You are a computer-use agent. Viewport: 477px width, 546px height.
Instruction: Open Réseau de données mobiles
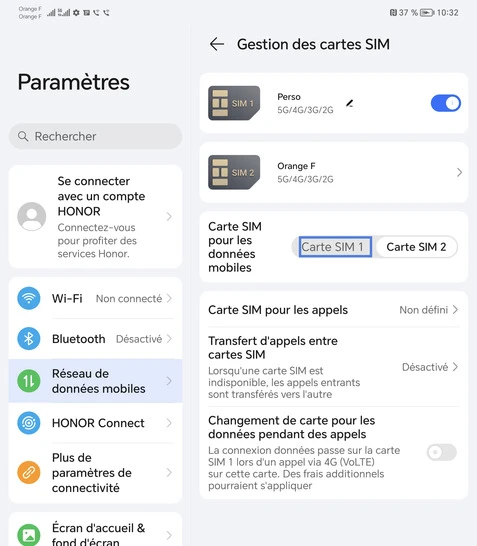(95, 381)
